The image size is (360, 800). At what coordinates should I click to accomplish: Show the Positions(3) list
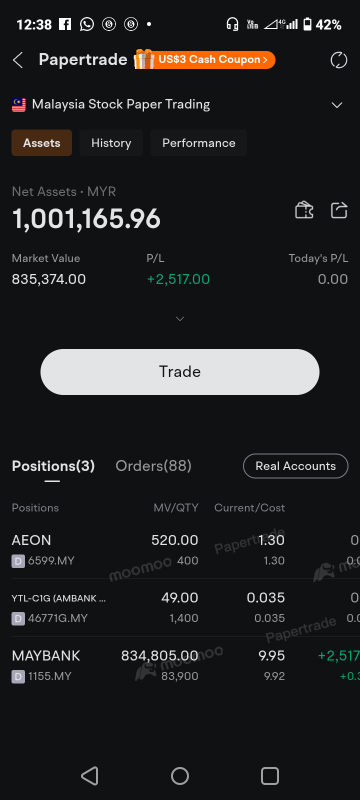pos(53,466)
